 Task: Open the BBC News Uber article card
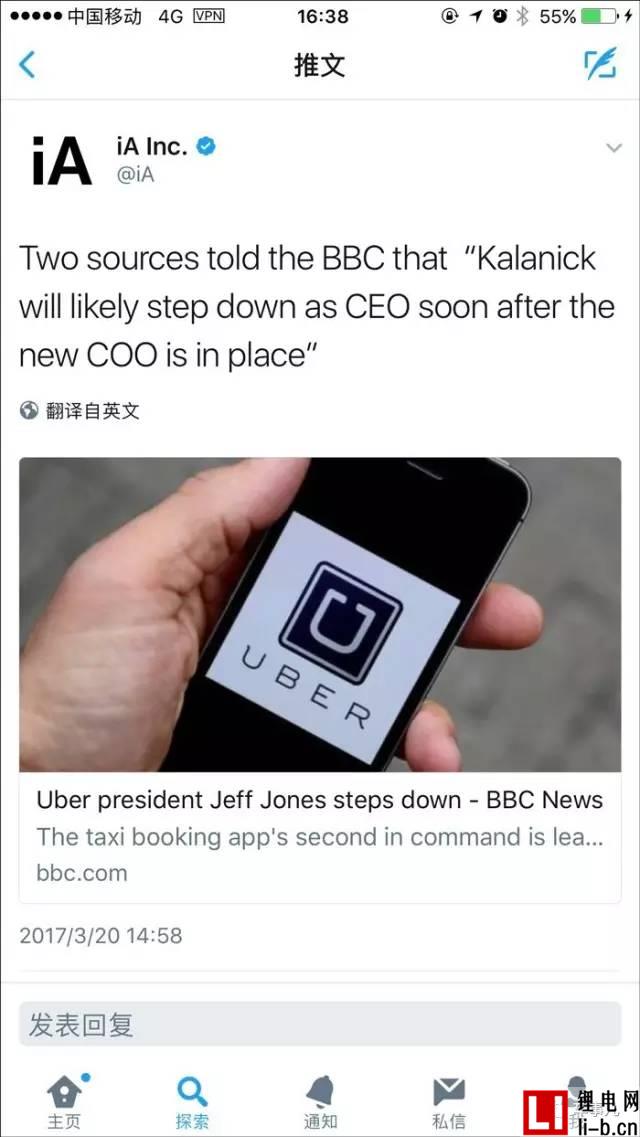tap(320, 680)
